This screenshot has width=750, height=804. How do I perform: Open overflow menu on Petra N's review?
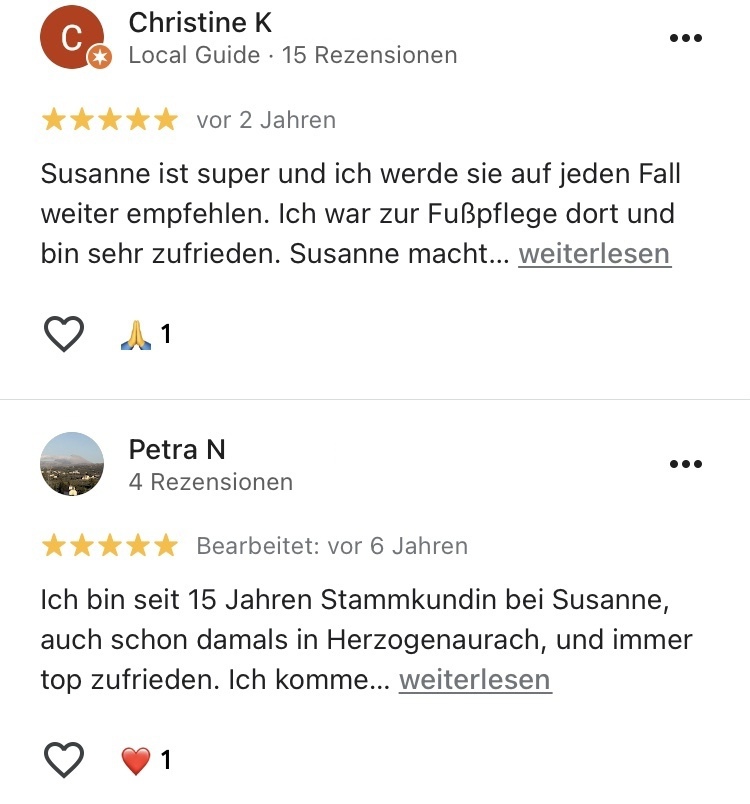click(x=686, y=464)
